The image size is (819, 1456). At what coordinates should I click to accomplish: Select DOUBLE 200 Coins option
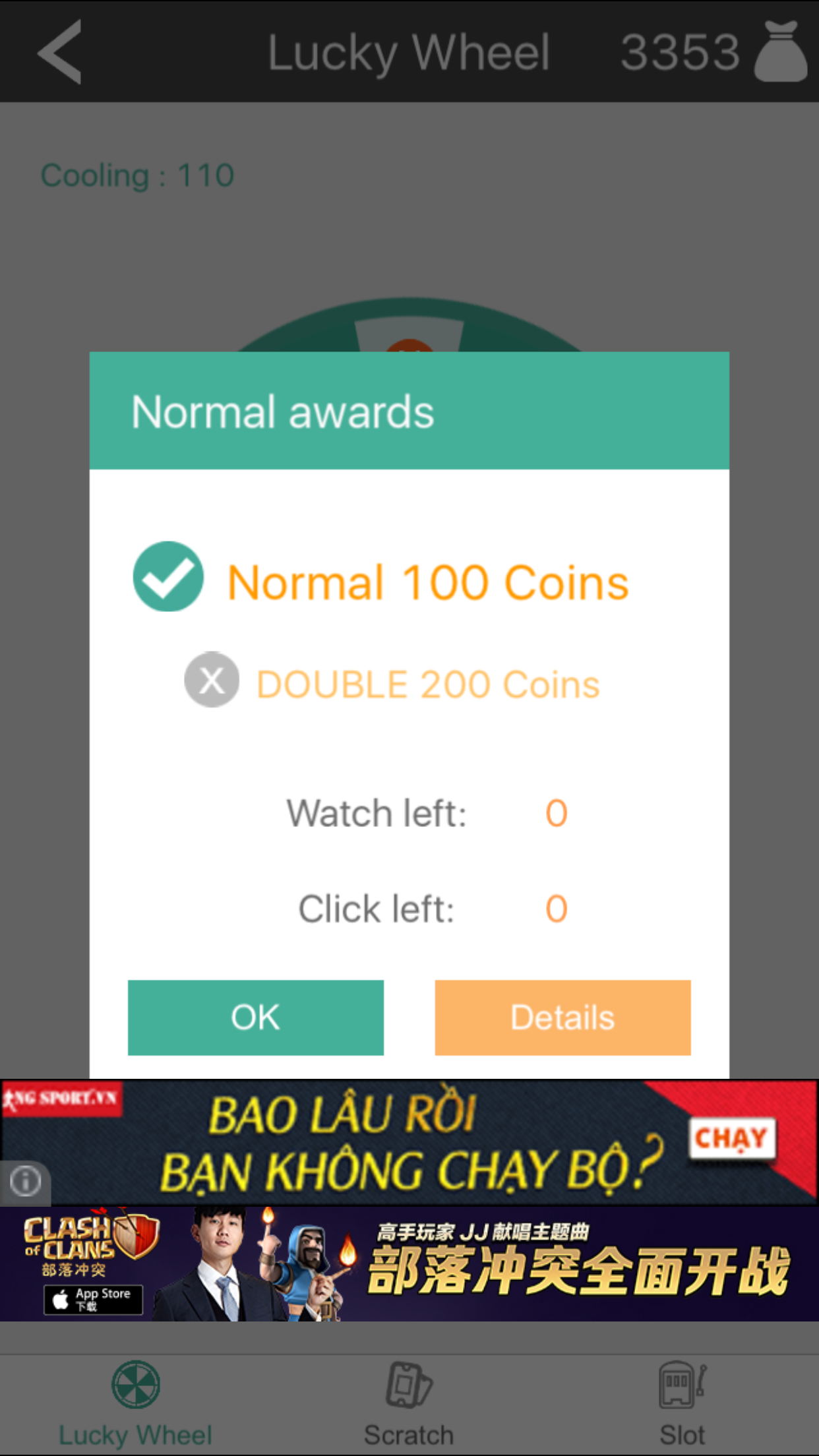212,680
